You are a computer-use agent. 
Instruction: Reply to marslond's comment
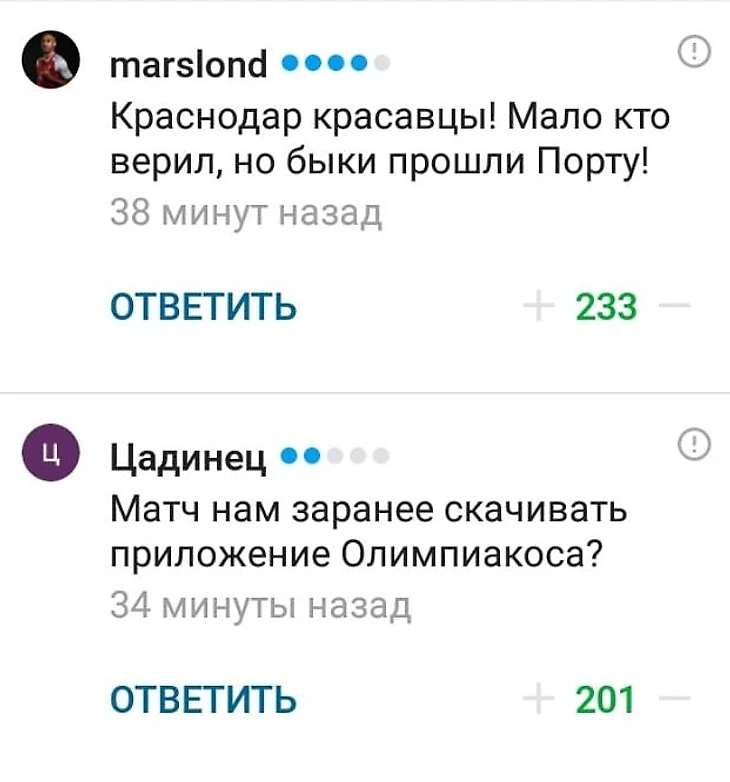tap(202, 307)
